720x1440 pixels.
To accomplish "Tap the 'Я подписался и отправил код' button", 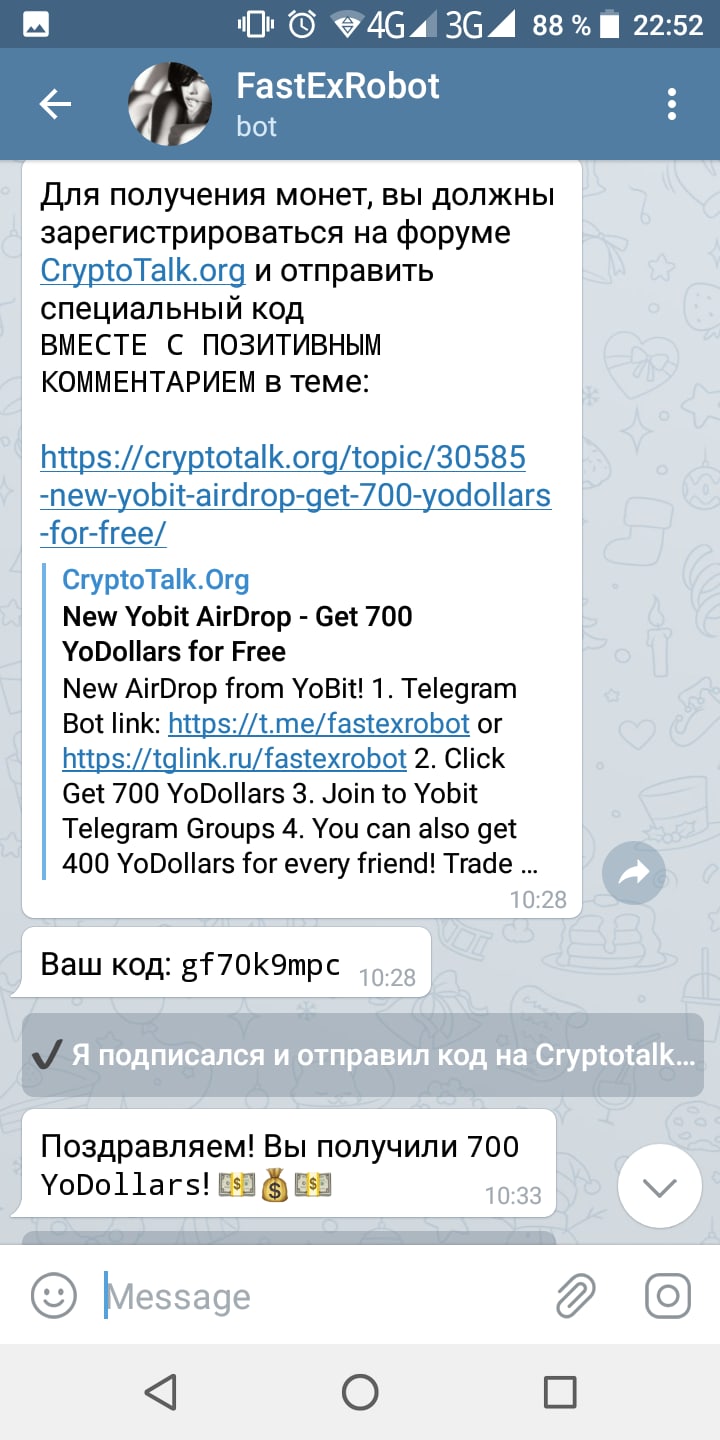I will (362, 1055).
